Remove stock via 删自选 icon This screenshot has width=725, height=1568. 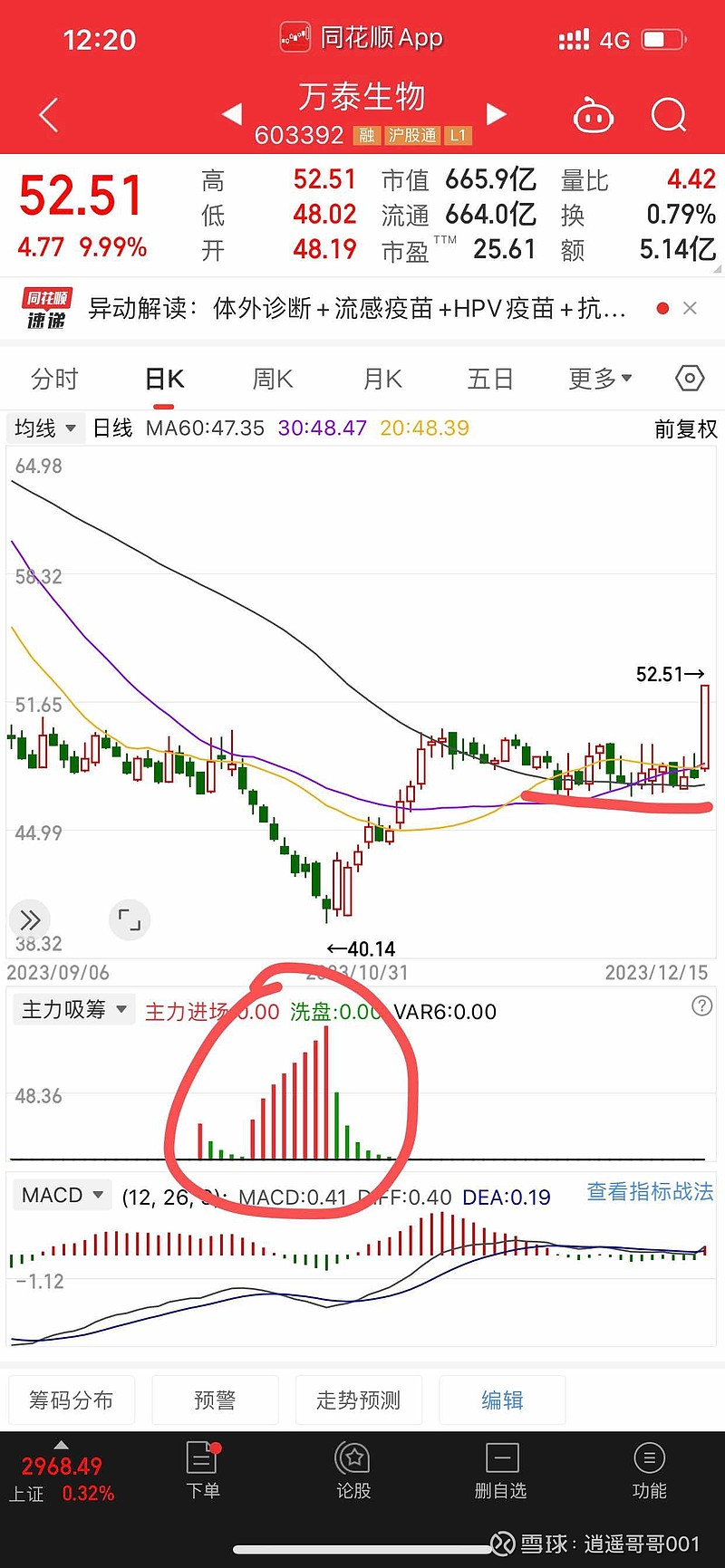point(501,1467)
